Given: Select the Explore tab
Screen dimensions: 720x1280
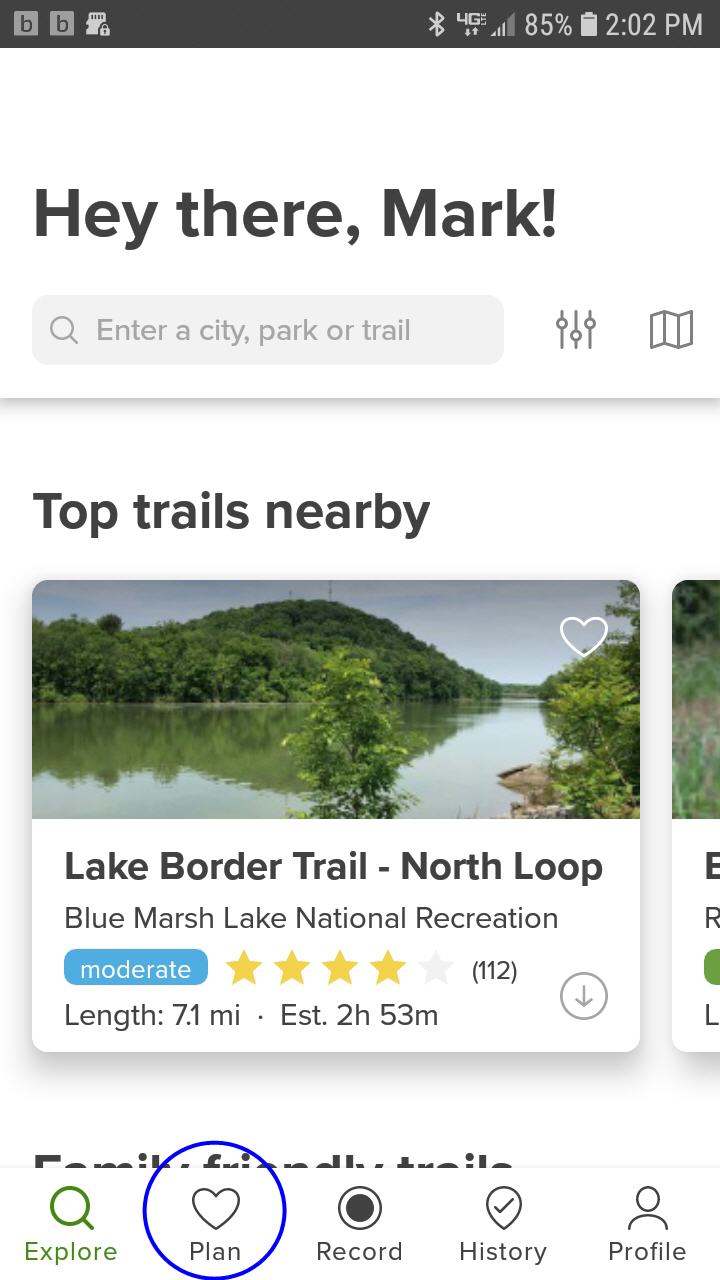Looking at the screenshot, I should tap(71, 1225).
